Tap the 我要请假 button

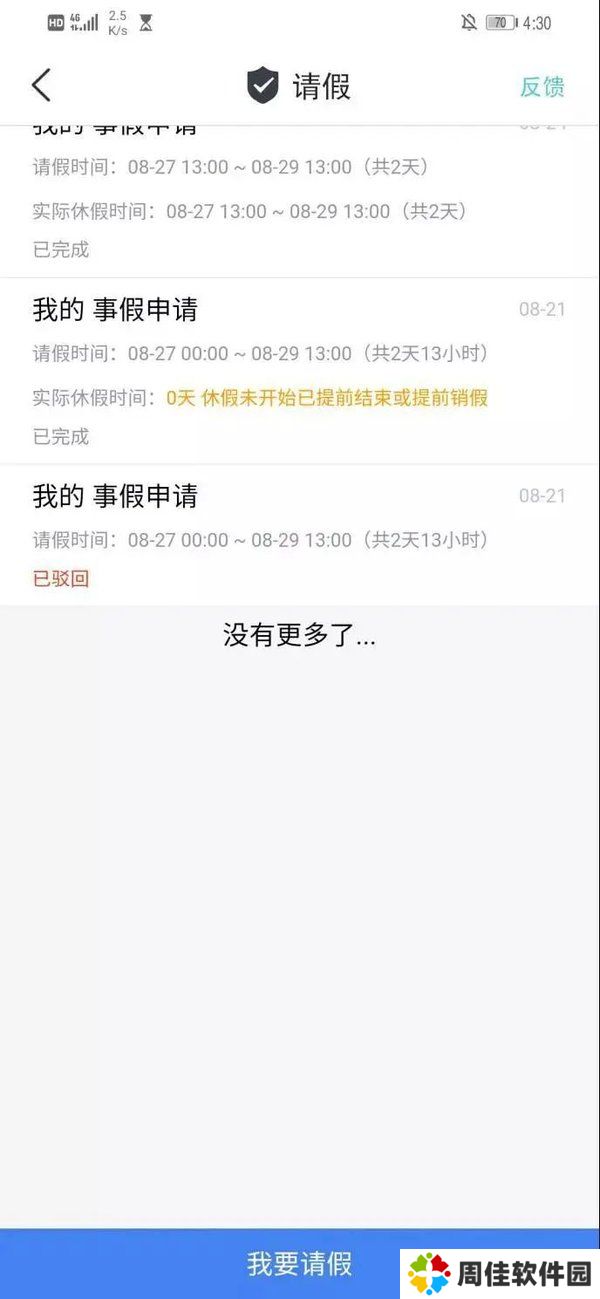(299, 1263)
